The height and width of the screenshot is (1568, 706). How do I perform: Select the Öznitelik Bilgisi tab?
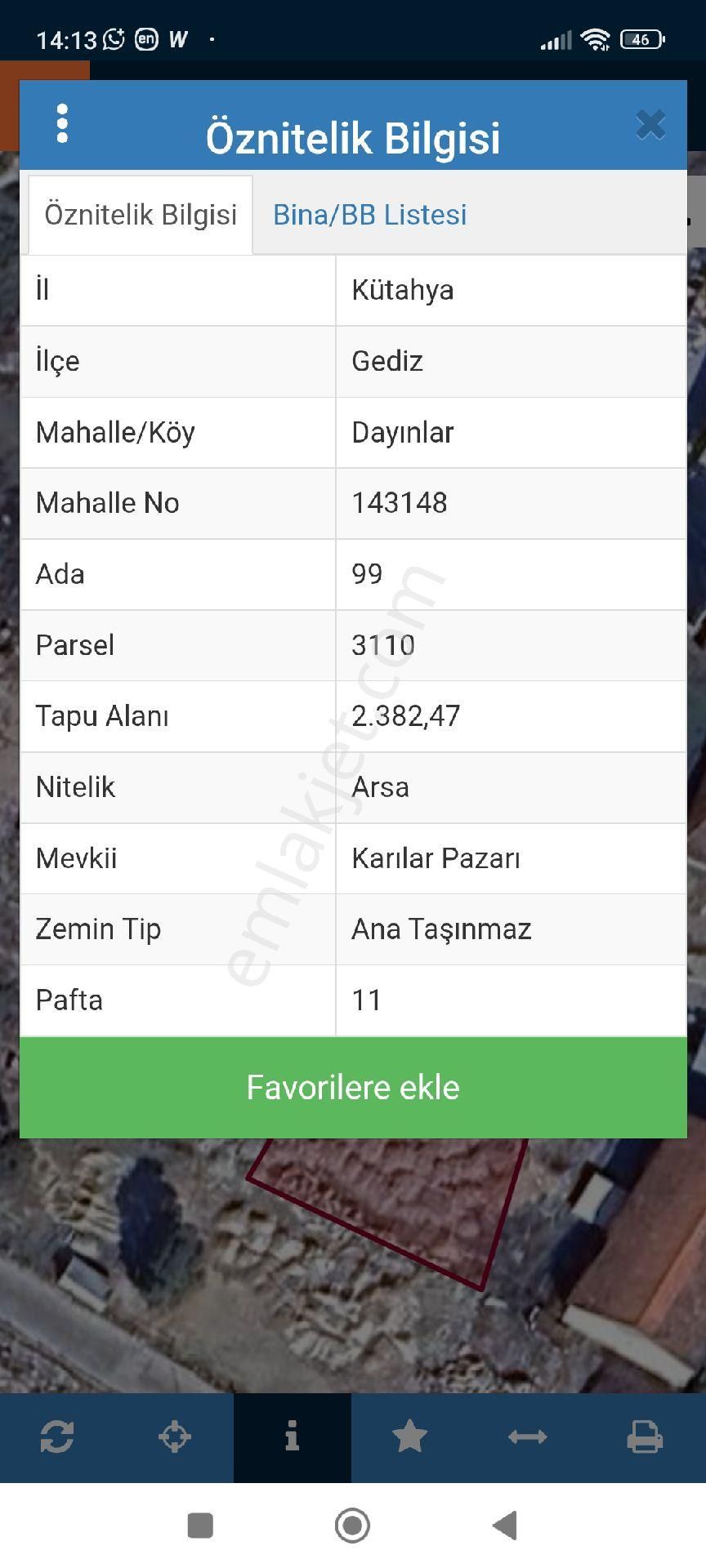point(139,214)
